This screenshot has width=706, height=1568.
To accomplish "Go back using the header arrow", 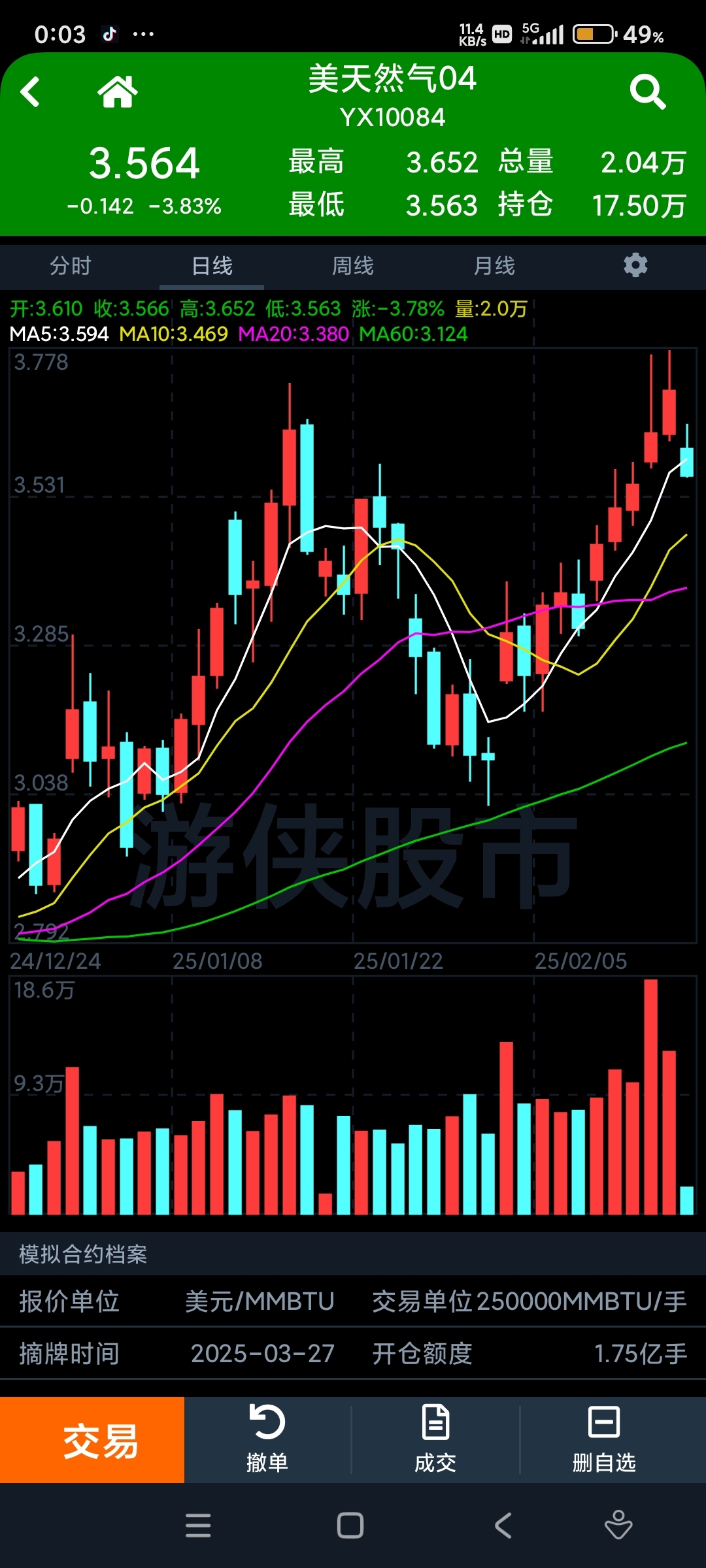I will click(x=30, y=91).
